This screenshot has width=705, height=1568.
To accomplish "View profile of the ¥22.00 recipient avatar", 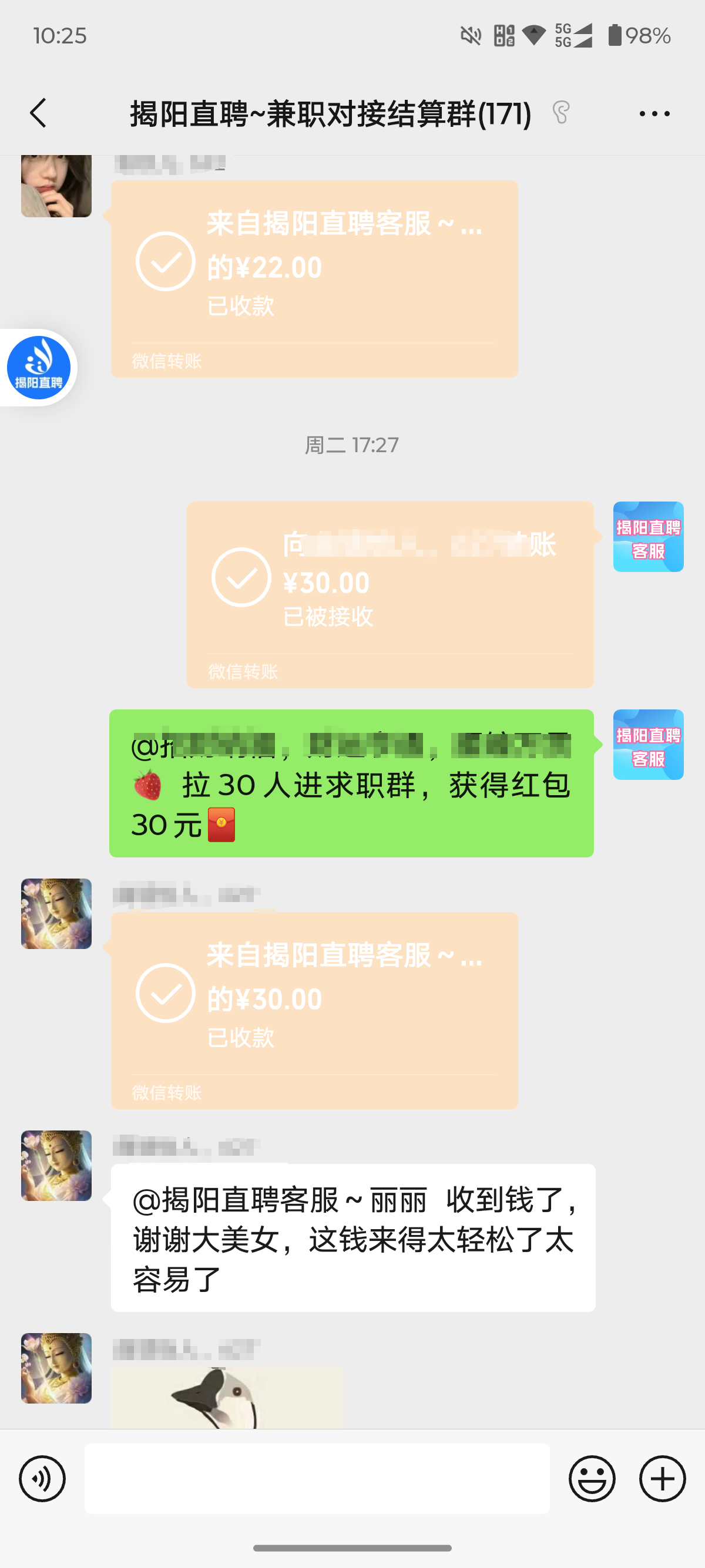I will coord(56,186).
